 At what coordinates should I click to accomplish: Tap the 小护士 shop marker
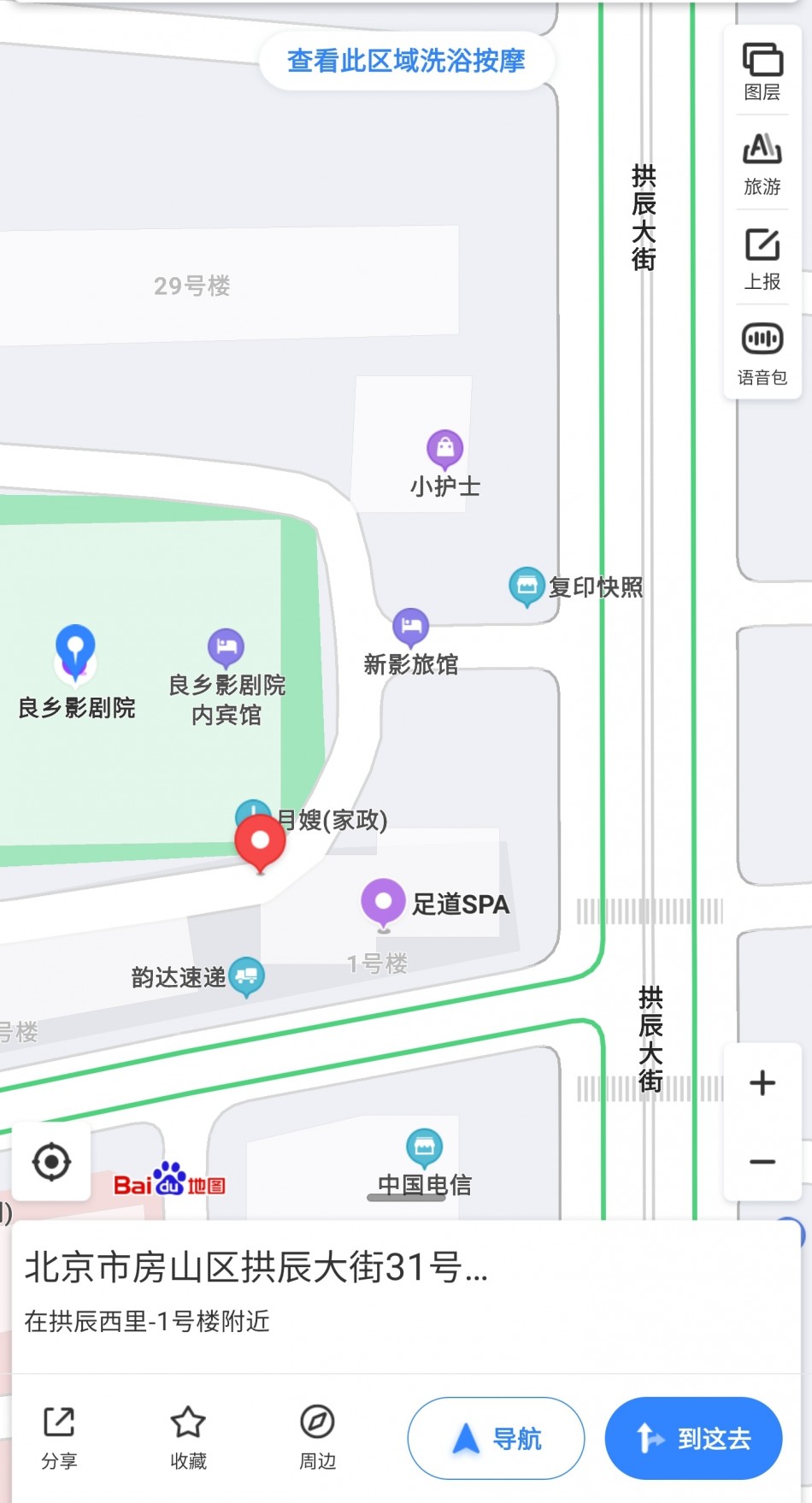pyautogui.click(x=445, y=448)
